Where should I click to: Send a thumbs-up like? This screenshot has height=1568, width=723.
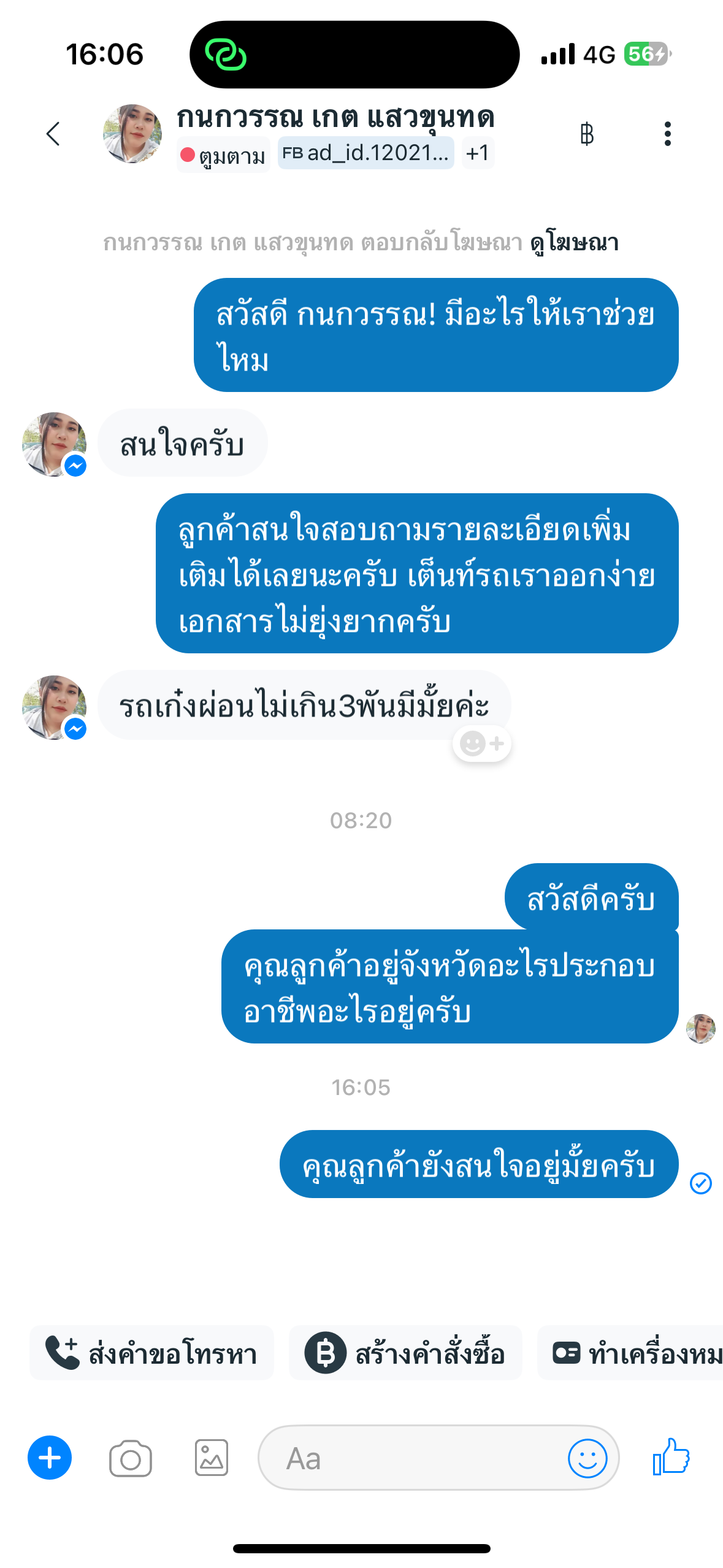pos(671,1456)
